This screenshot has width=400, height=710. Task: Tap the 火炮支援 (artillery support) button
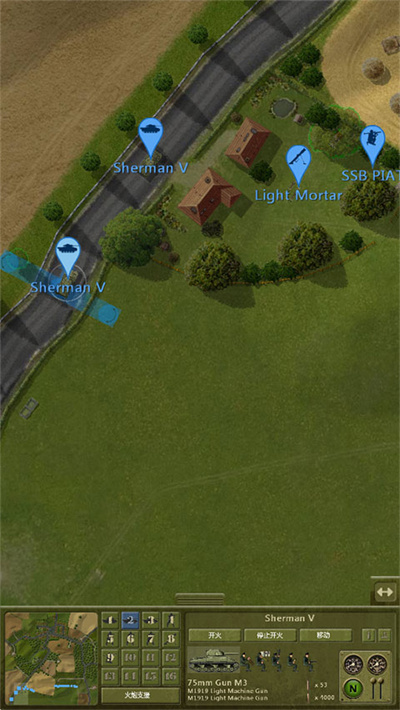(x=140, y=696)
